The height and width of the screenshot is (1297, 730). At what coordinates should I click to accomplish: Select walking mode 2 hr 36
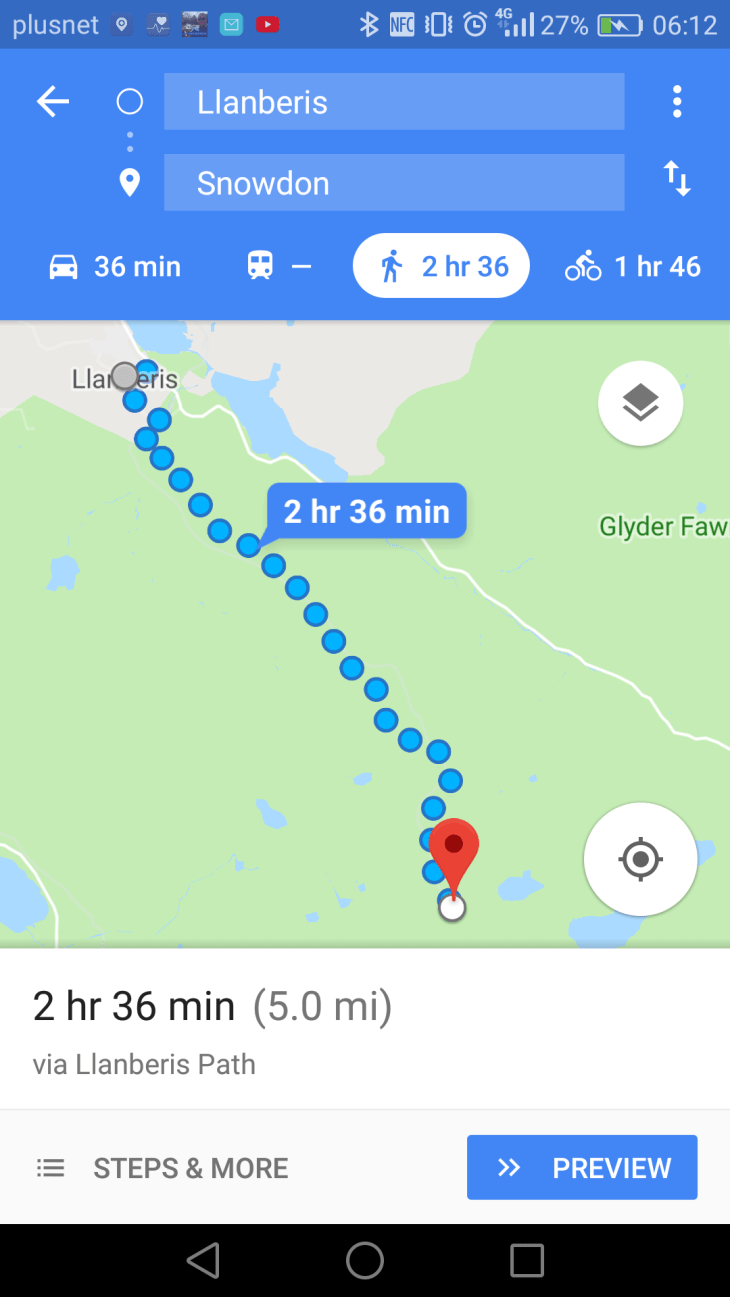[x=441, y=266]
